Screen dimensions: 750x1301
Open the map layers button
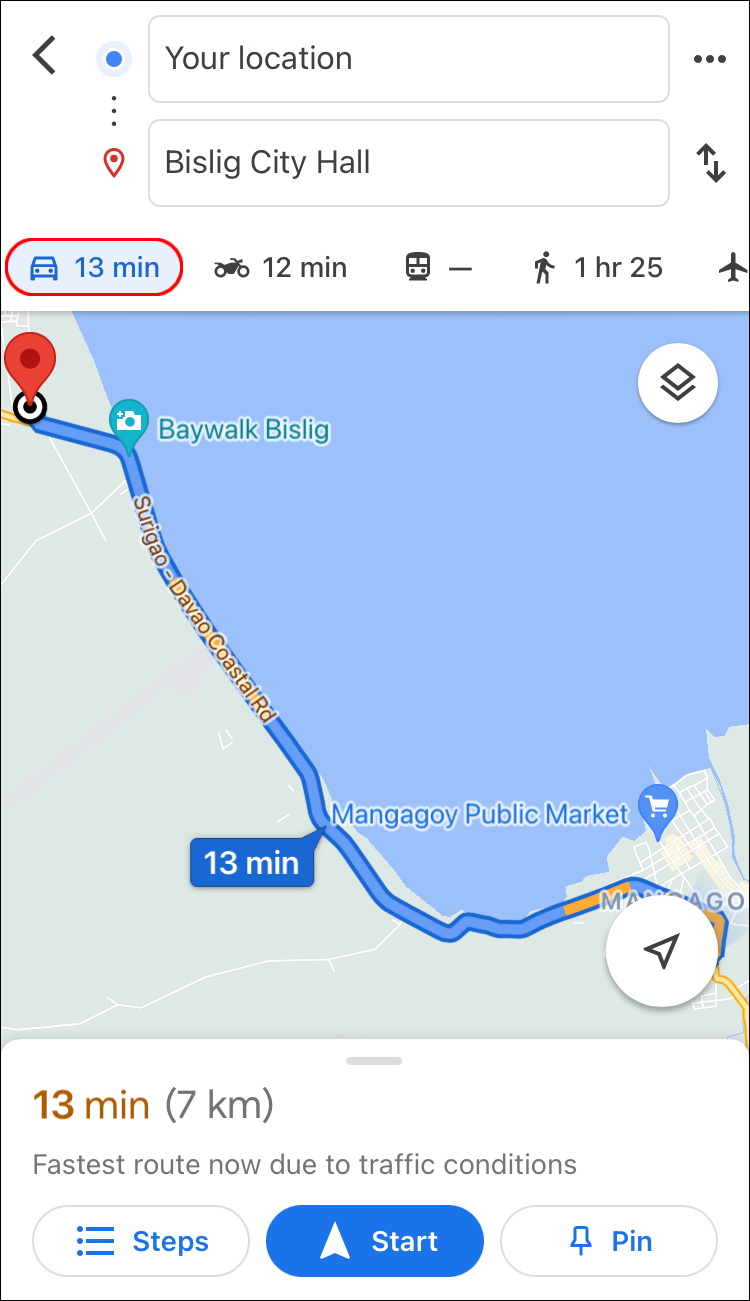pos(678,382)
